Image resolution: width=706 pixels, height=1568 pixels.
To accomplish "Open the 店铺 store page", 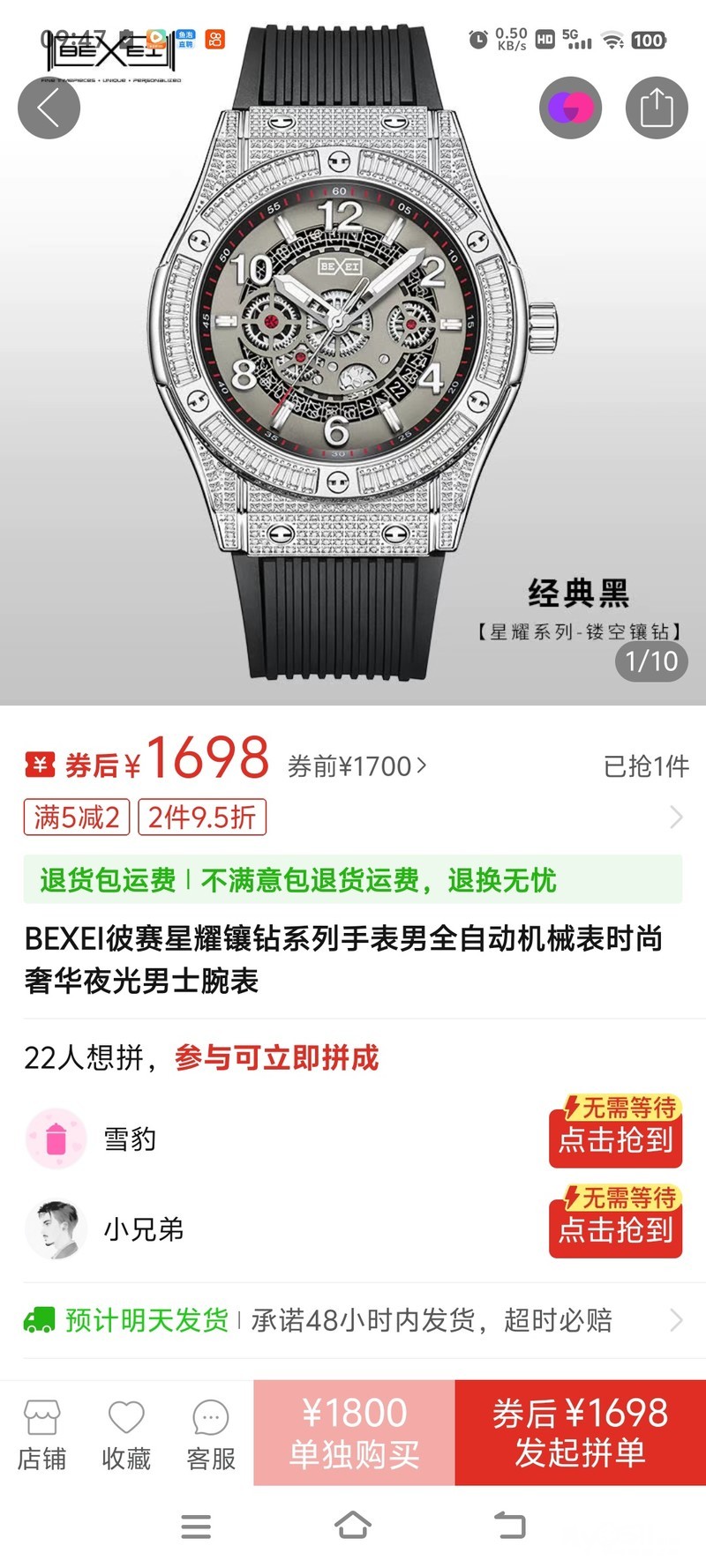I will click(x=41, y=1435).
